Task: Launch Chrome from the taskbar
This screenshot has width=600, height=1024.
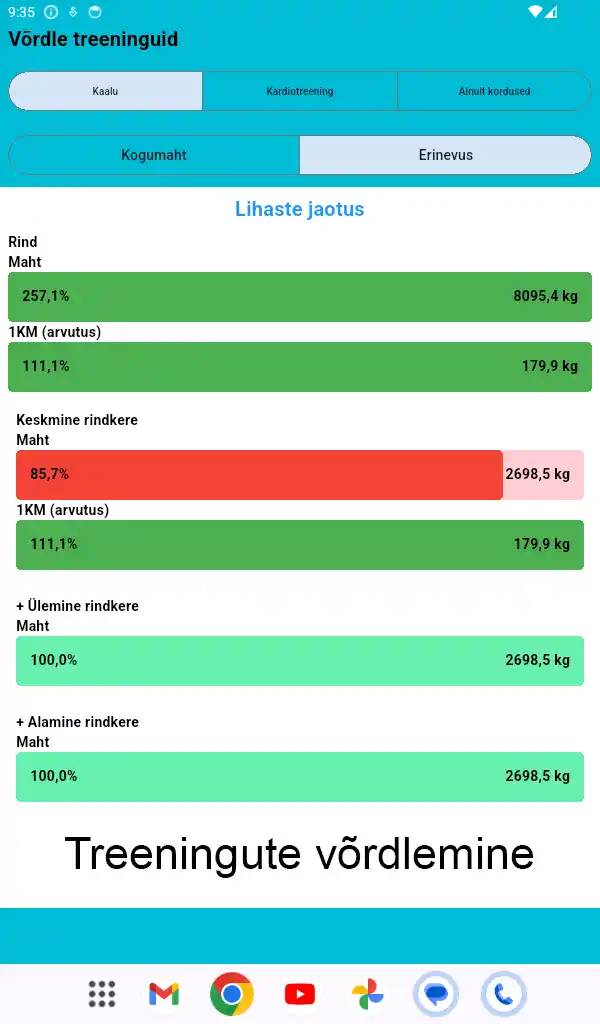Action: tap(232, 994)
